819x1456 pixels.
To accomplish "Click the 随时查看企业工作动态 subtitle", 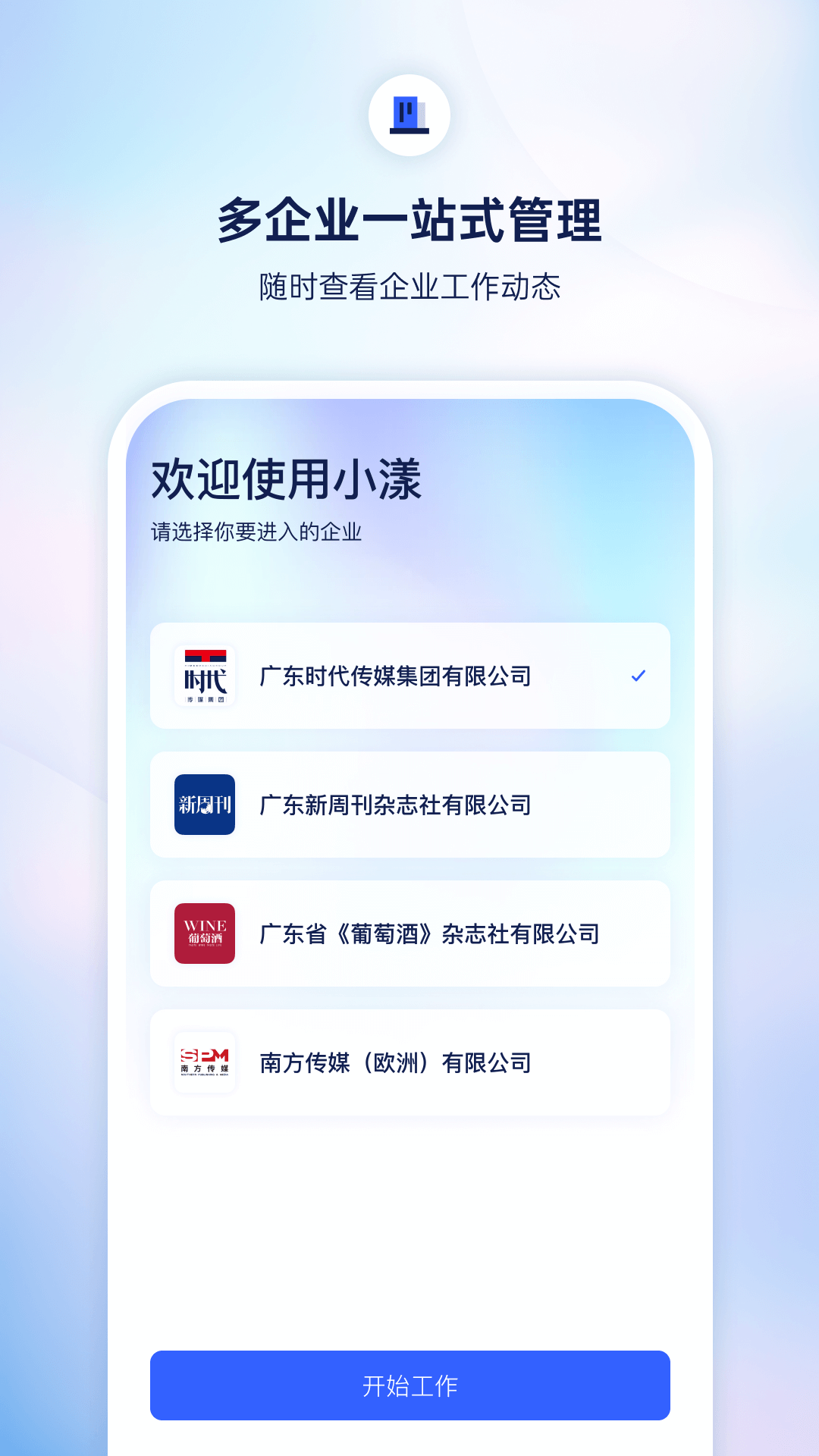I will coord(409,287).
